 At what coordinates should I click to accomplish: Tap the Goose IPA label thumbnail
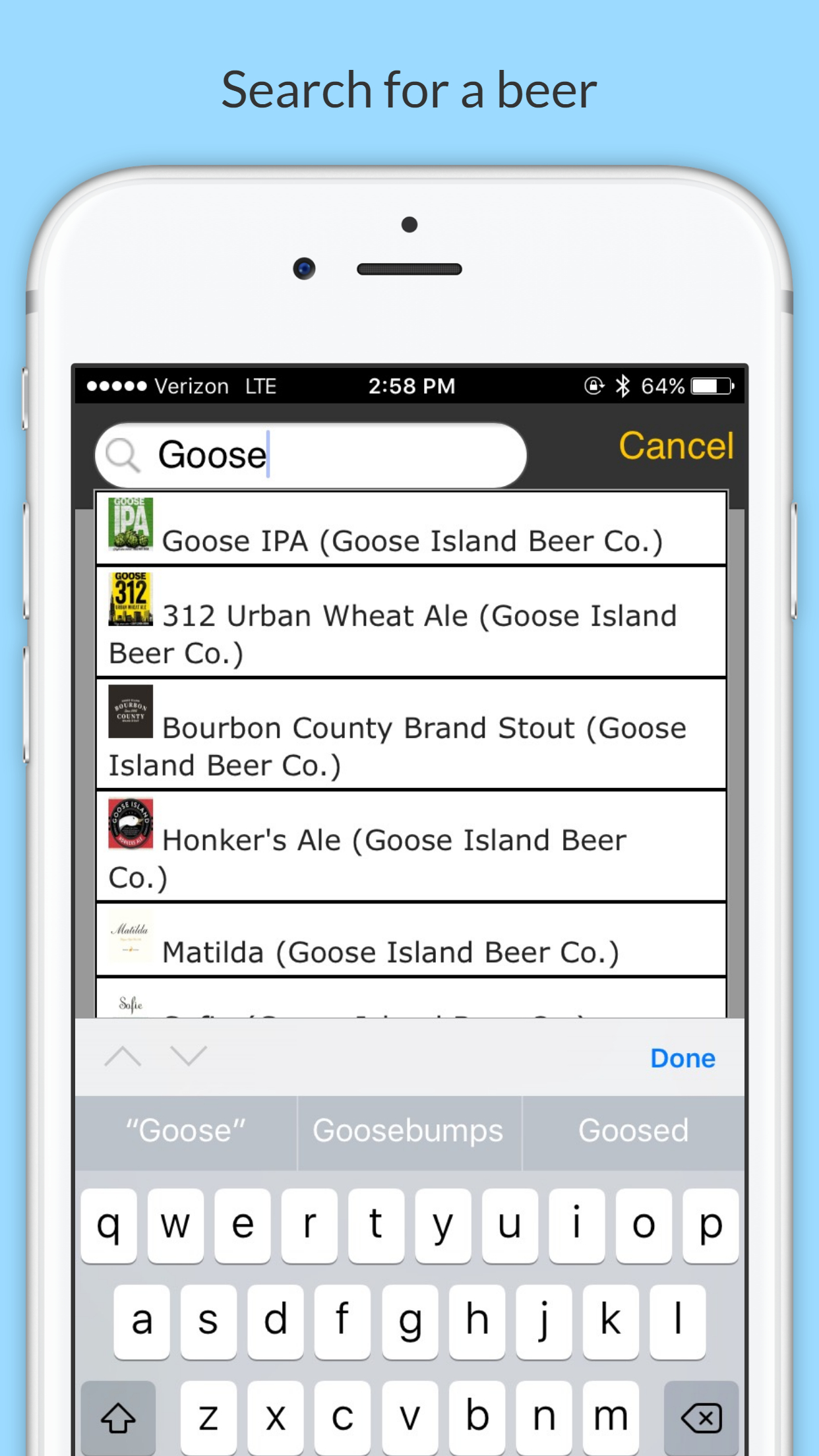coord(130,524)
